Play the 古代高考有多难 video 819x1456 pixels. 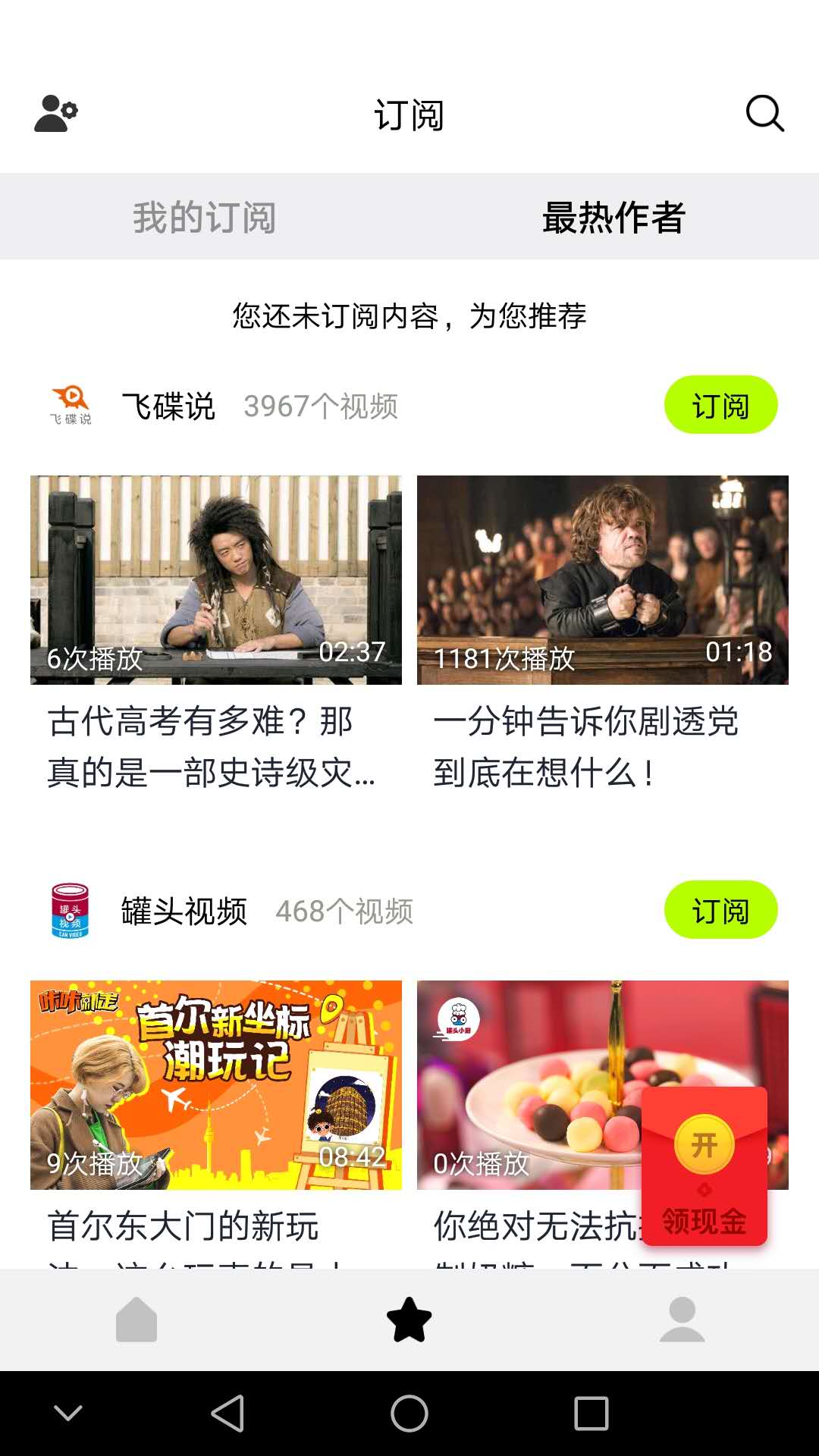coord(216,580)
